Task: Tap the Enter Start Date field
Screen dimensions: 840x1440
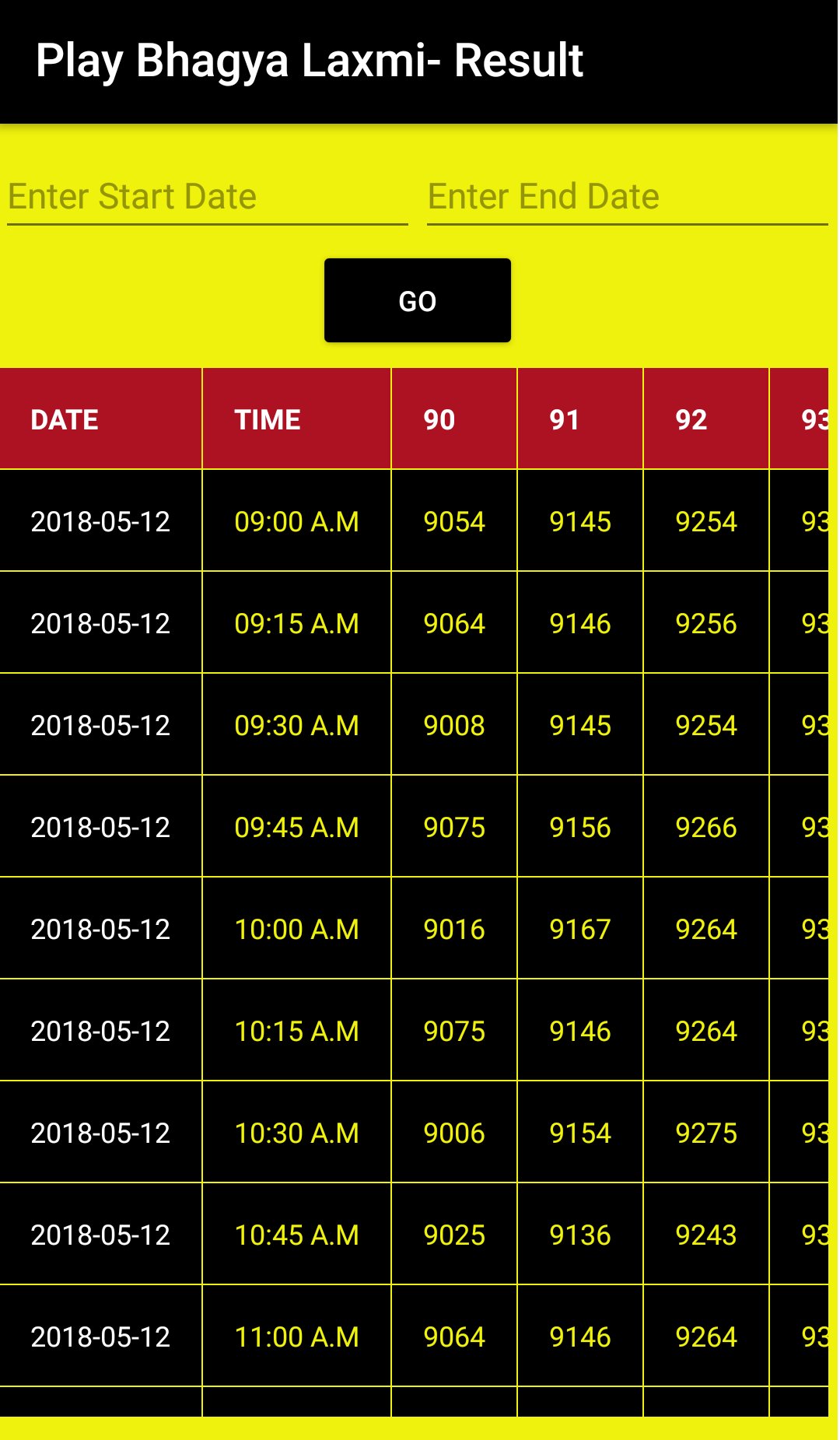Action: [x=207, y=197]
